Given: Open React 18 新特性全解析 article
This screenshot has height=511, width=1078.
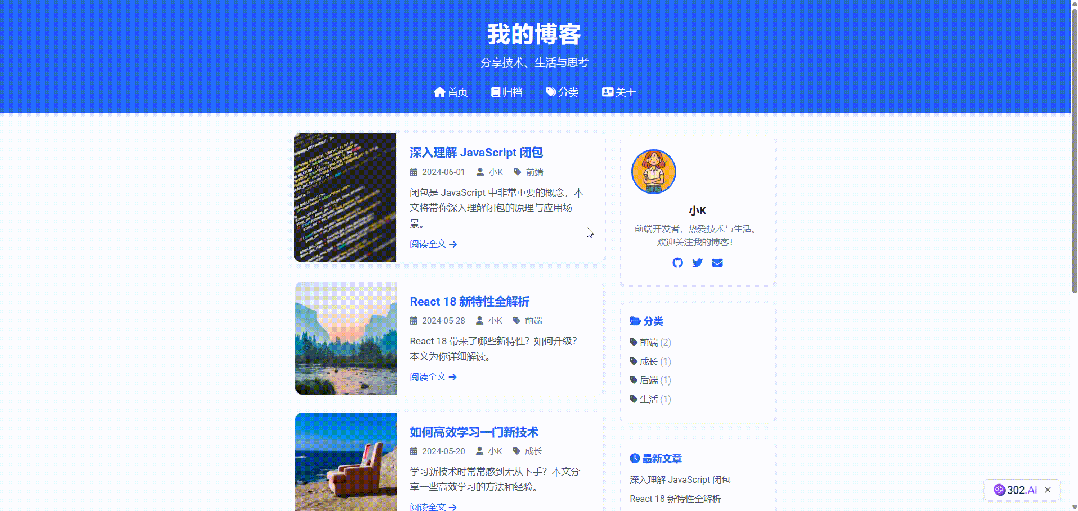Looking at the screenshot, I should click(x=469, y=301).
